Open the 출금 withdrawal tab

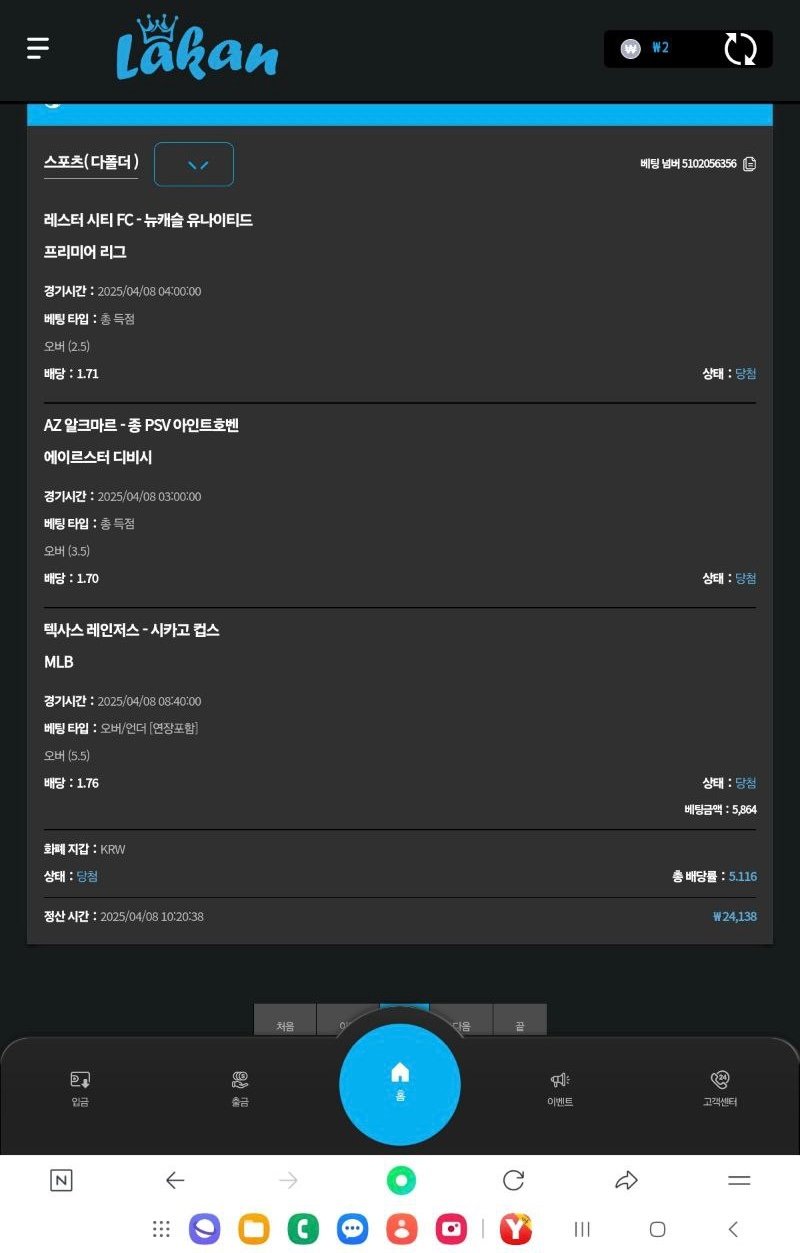point(240,1088)
